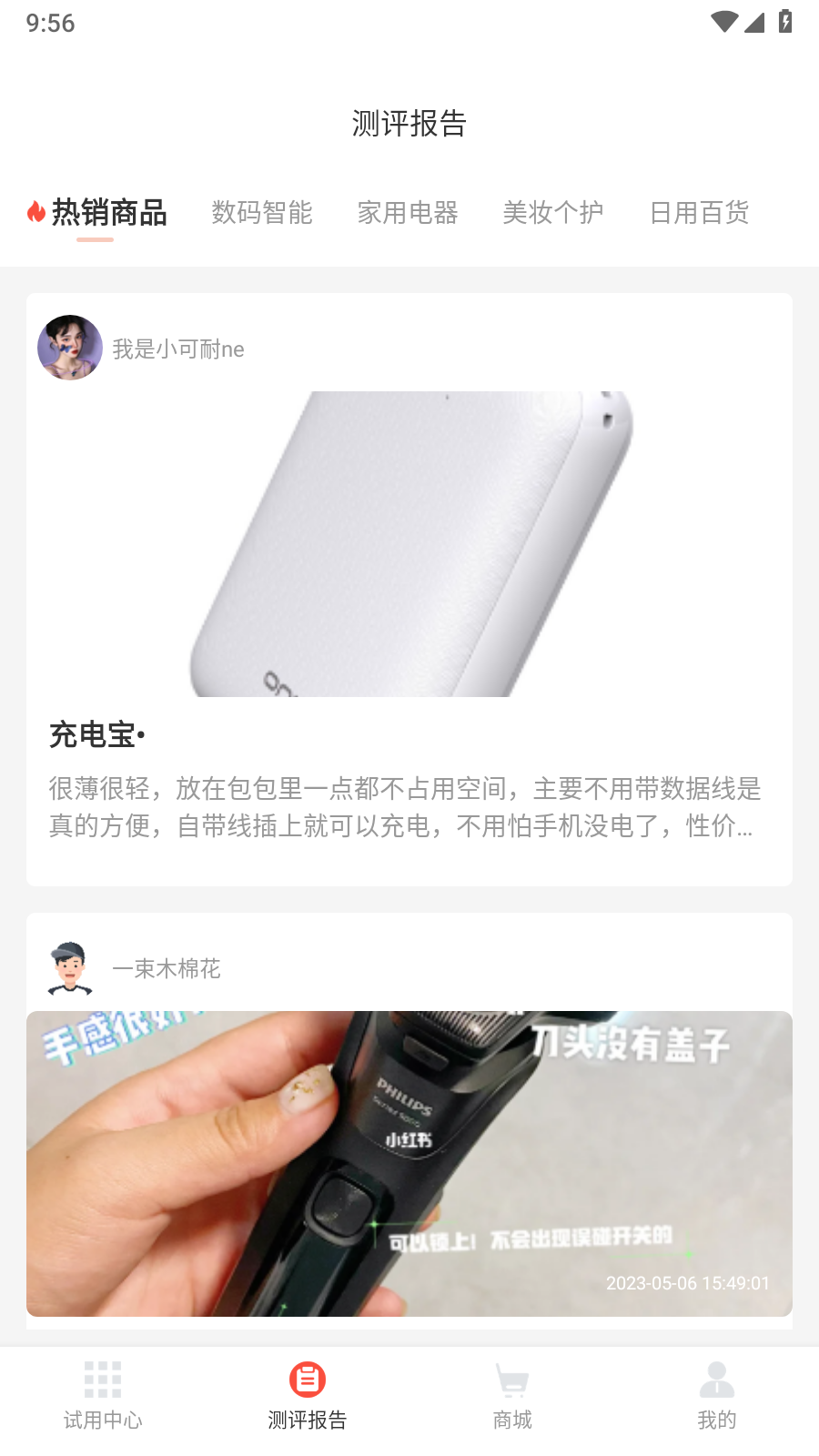Tap the timestamp 2023-05-06 on the shaver video

[687, 1284]
